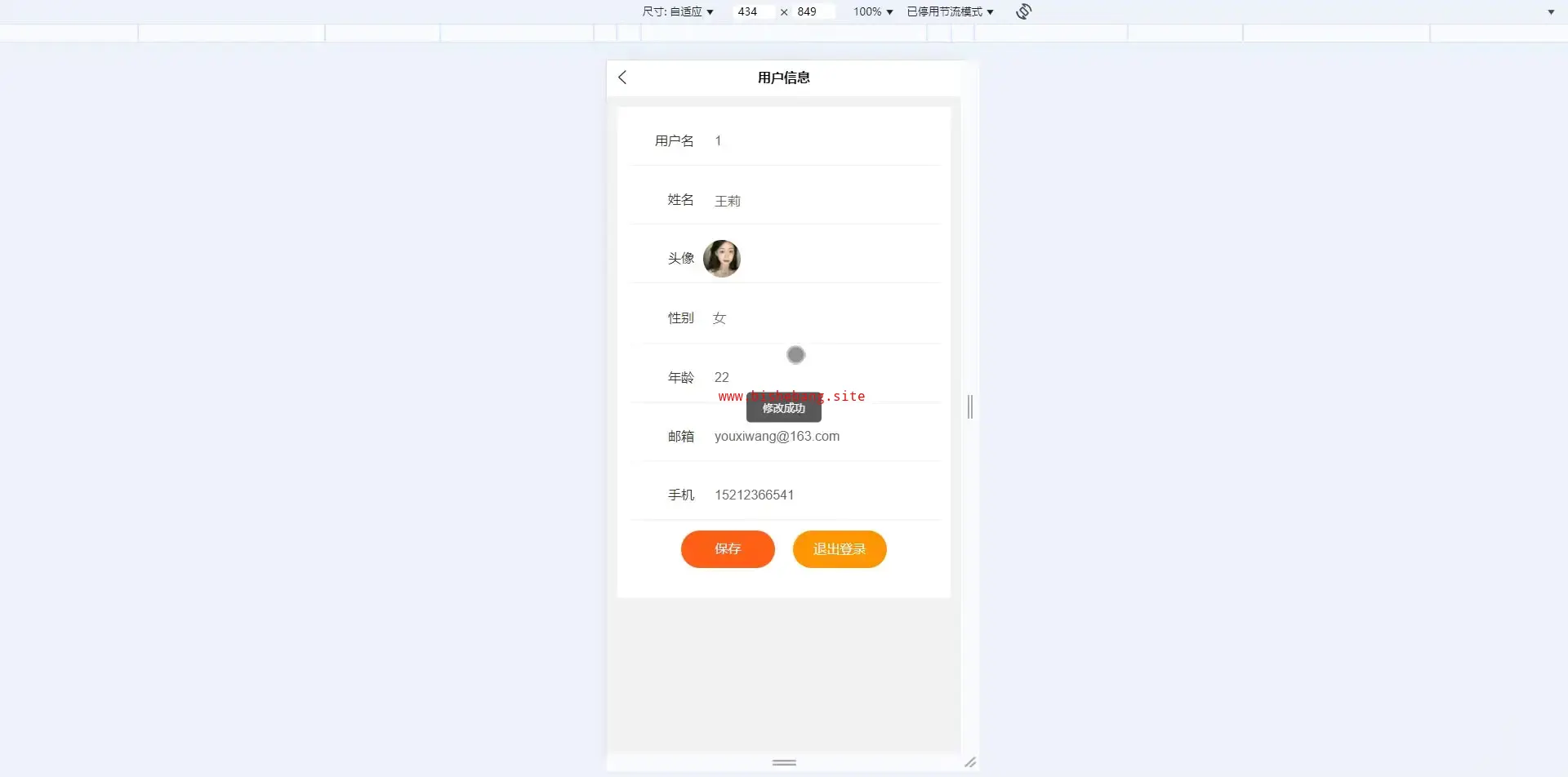Open the 性别 gender picker

pyautogui.click(x=817, y=318)
